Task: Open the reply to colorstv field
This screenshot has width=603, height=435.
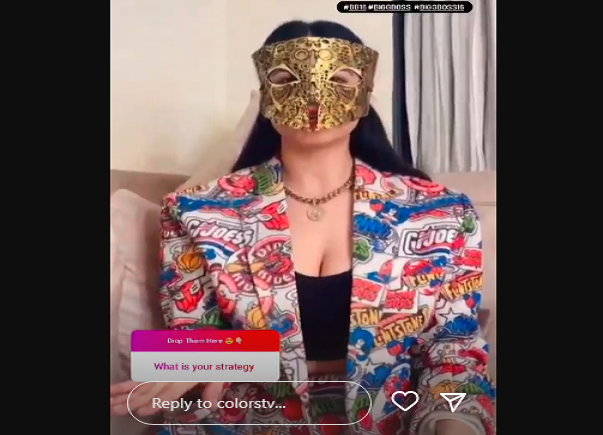Action: coord(248,403)
